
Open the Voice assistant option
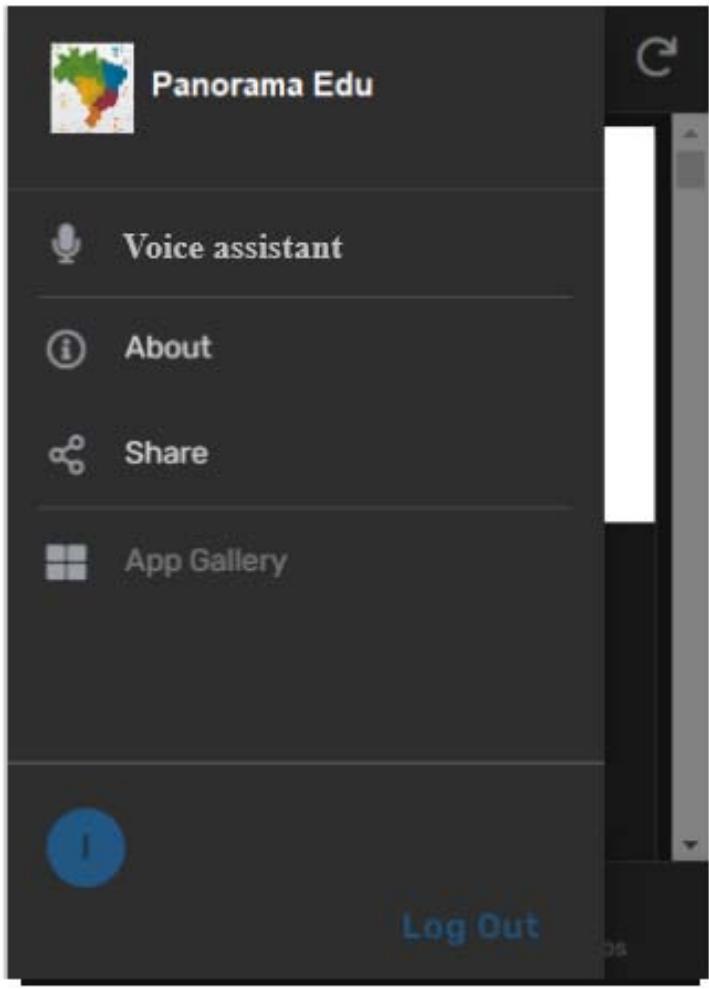232,247
